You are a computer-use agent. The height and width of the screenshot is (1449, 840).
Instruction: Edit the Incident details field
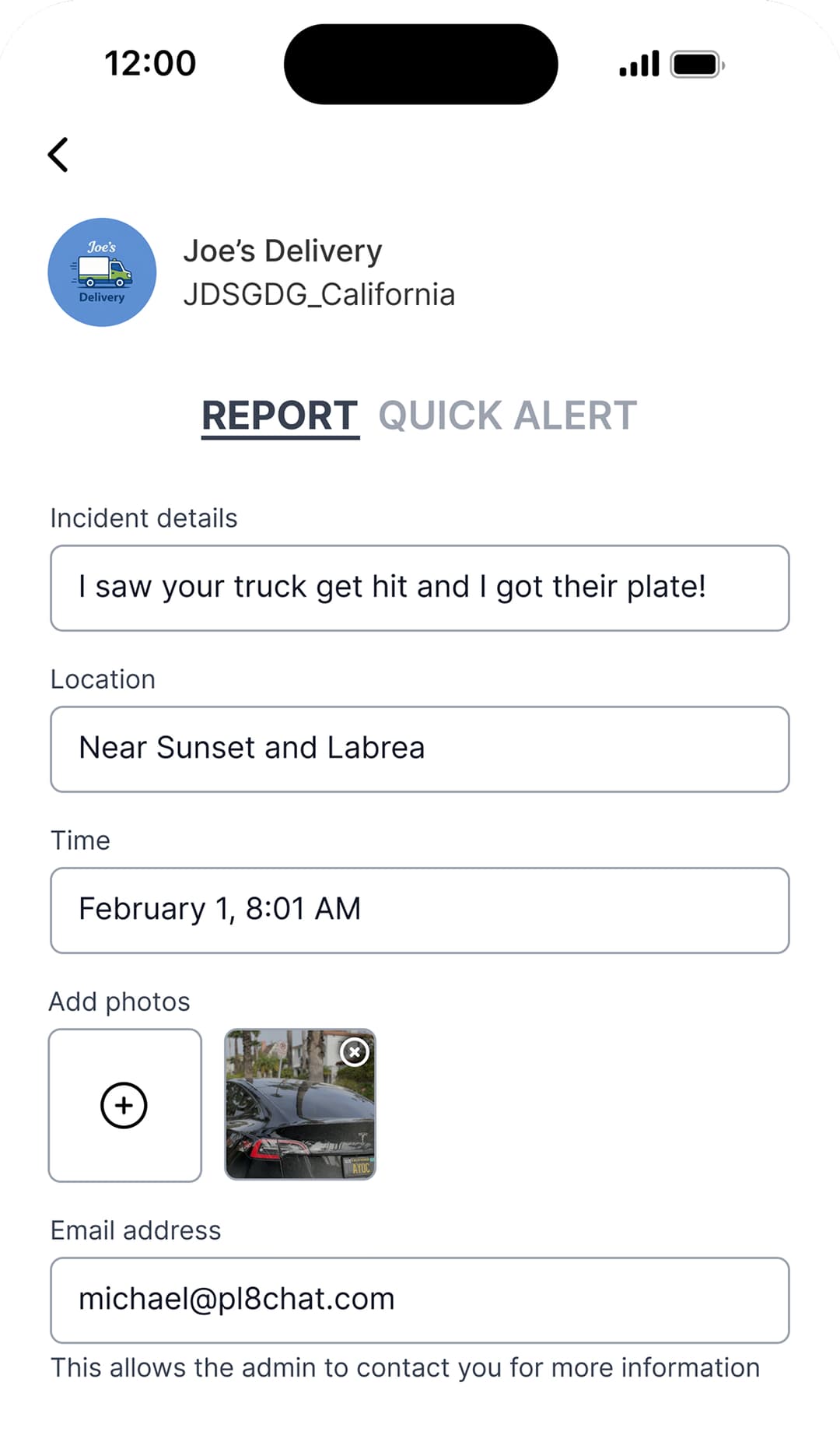coord(420,588)
